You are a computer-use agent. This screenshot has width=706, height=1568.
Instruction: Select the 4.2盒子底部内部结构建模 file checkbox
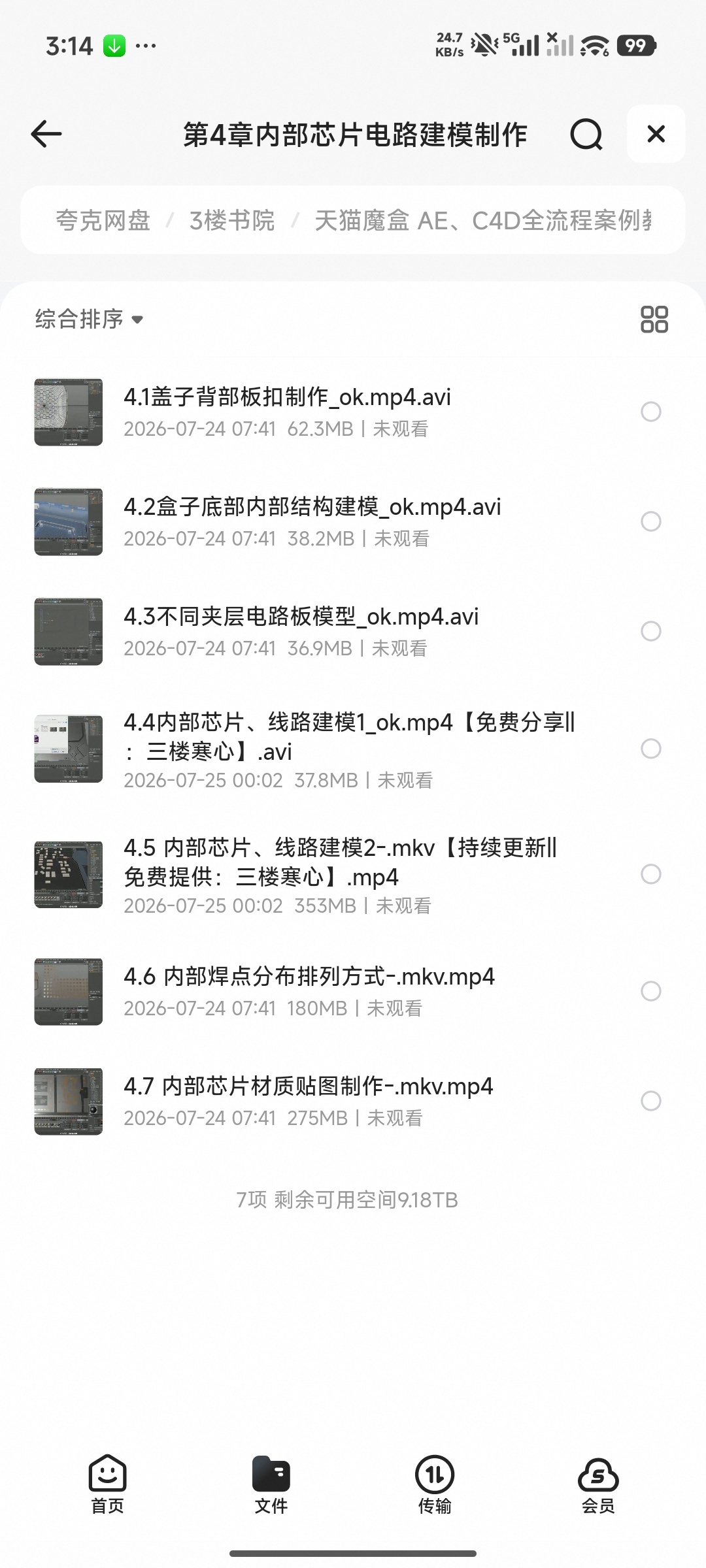tap(650, 521)
